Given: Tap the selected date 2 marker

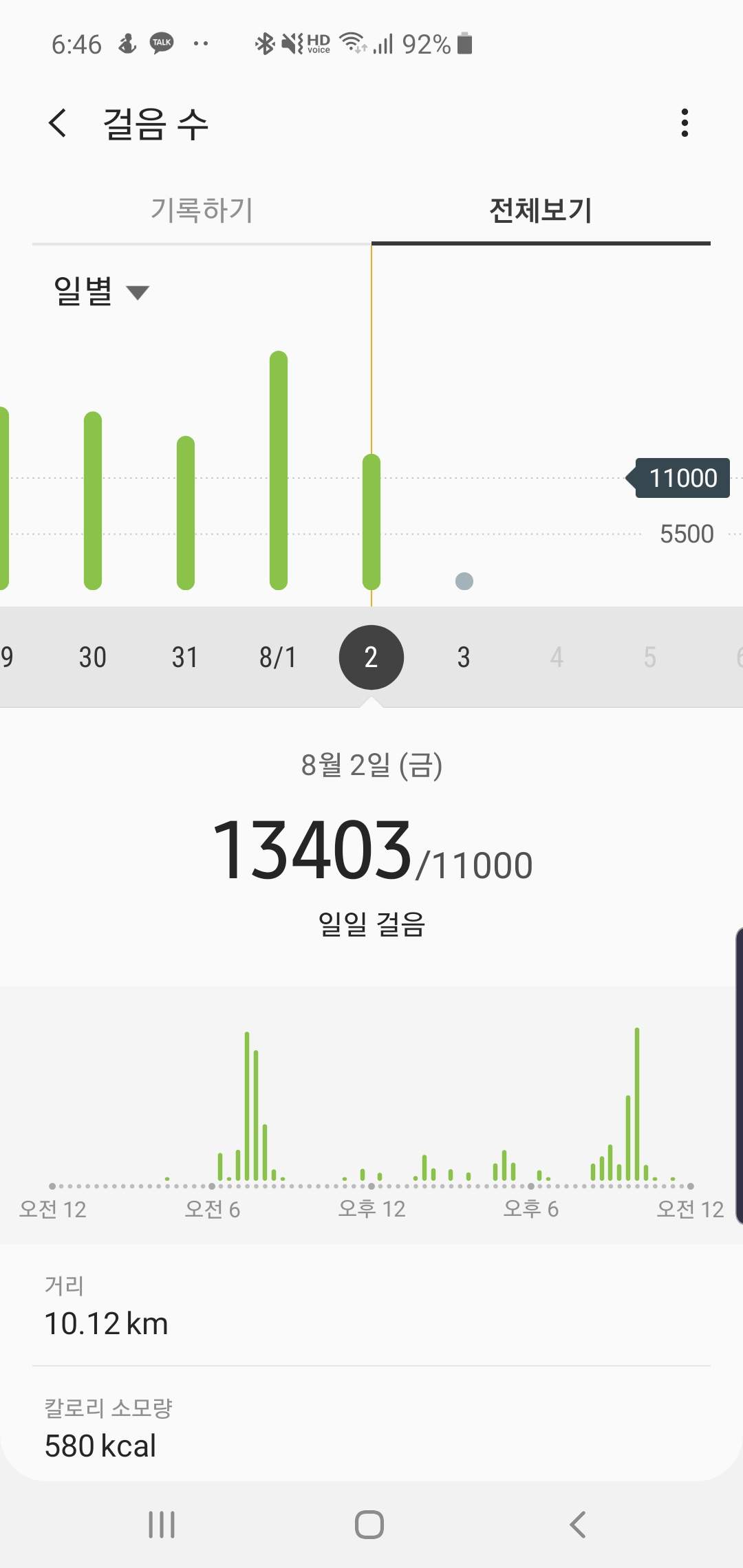Looking at the screenshot, I should [x=371, y=657].
